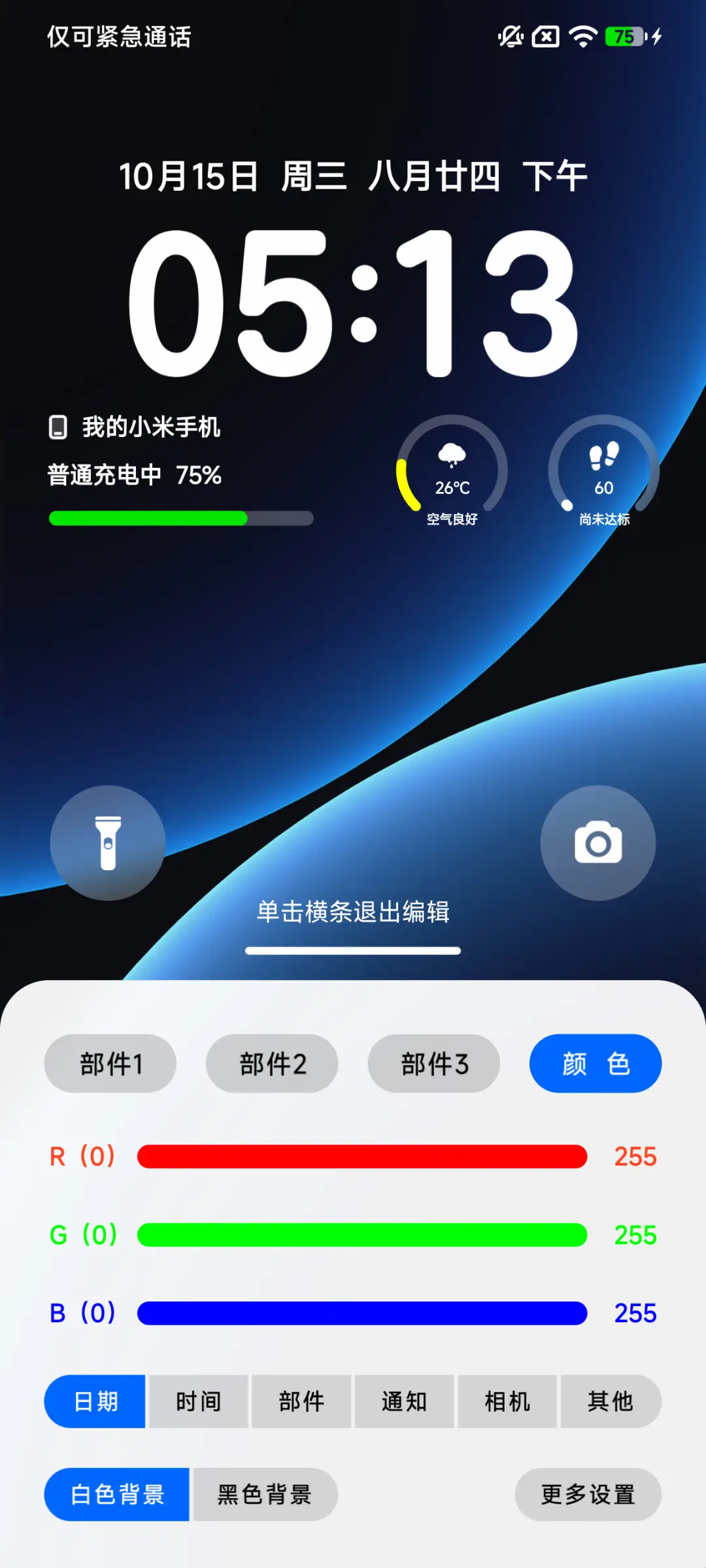Tap the battery indicator showing 75
Screen dimensions: 706x1568
(x=626, y=37)
